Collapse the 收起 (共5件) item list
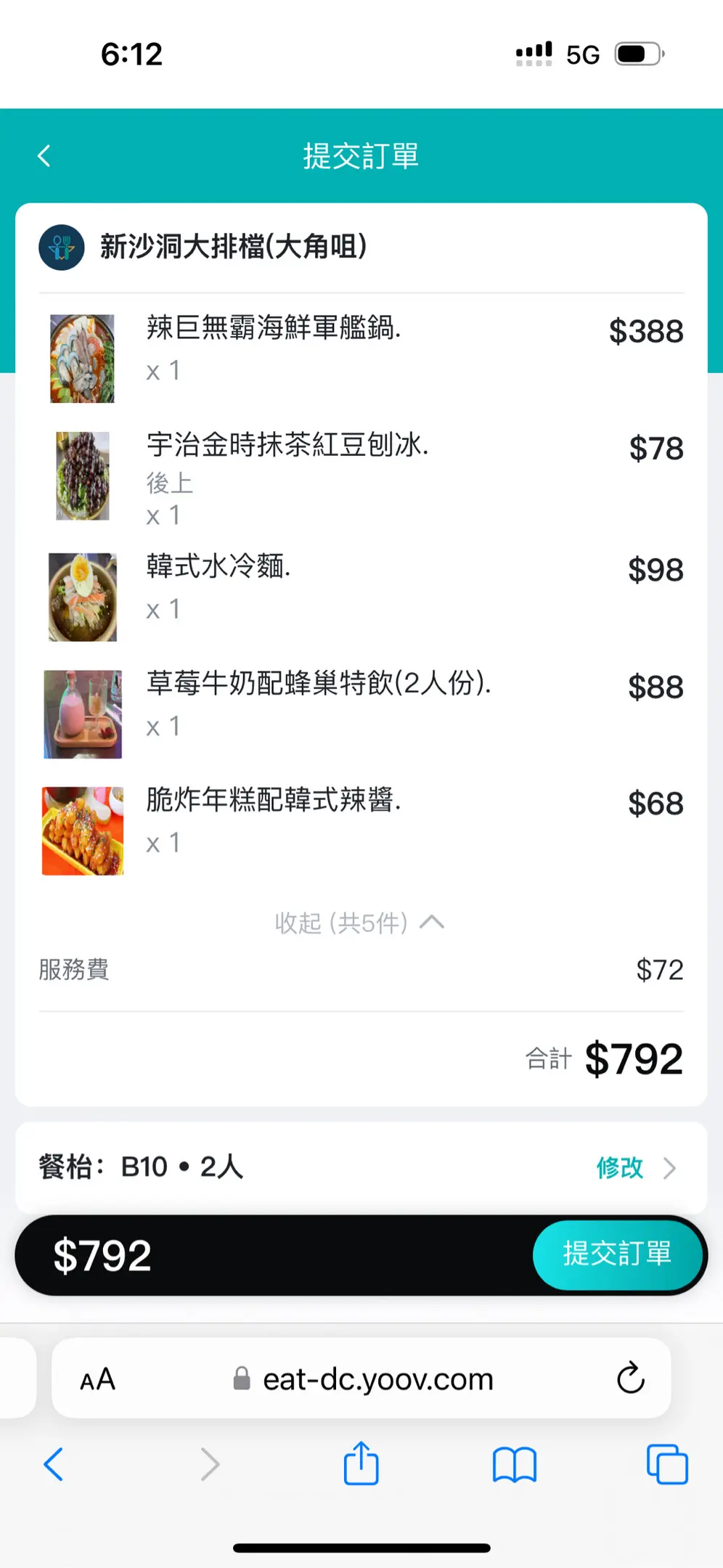 point(360,923)
